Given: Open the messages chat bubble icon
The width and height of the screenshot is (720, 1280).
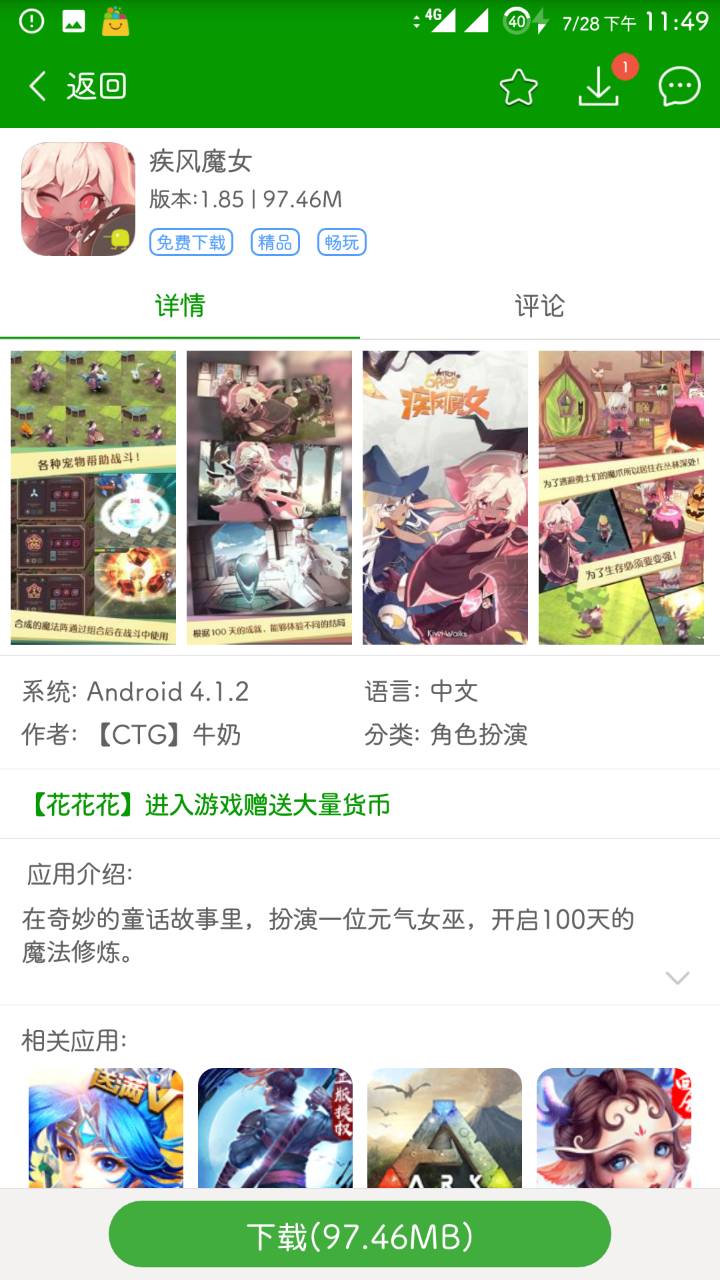Looking at the screenshot, I should 679,87.
